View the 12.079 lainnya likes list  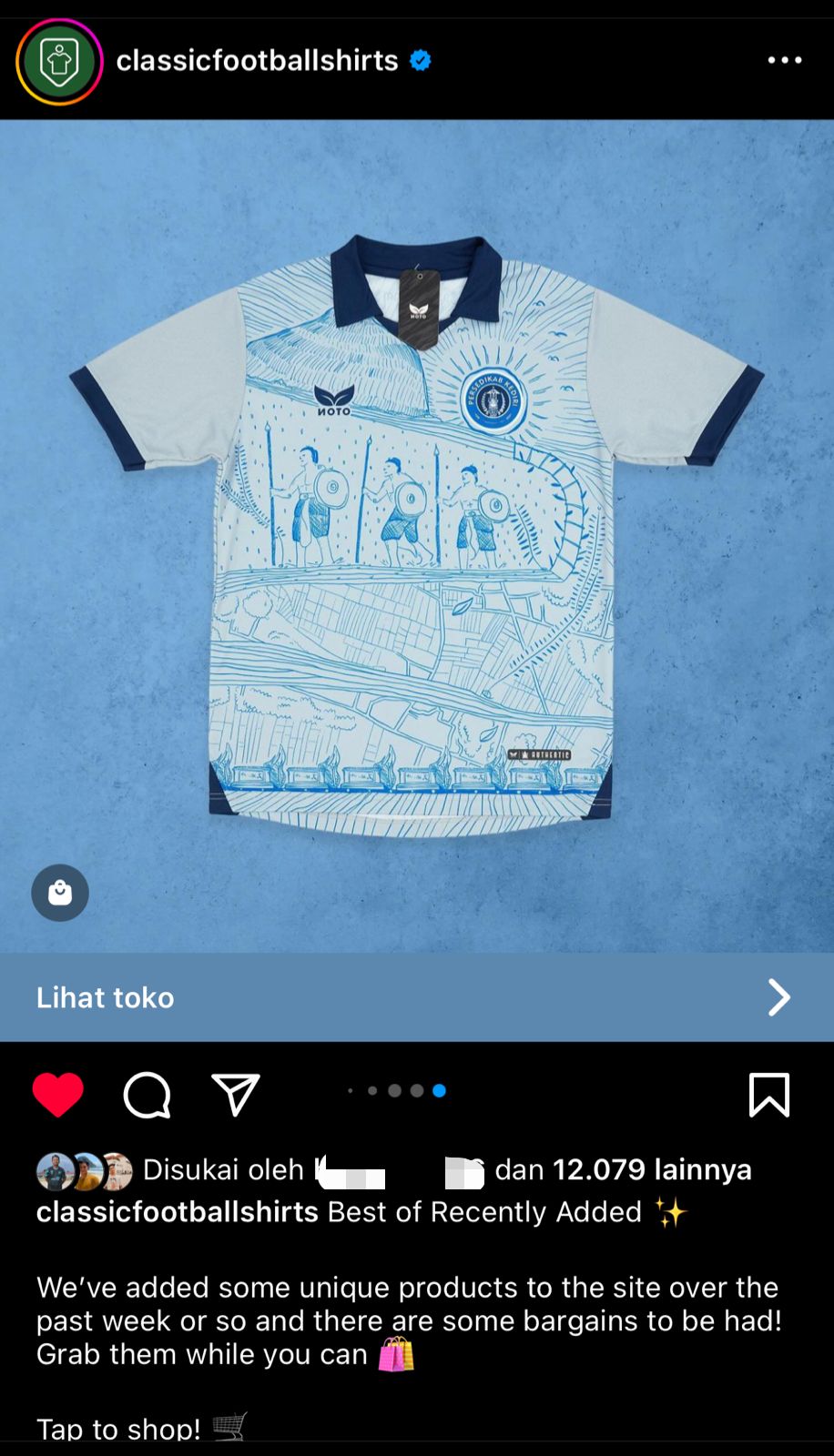coord(652,1169)
